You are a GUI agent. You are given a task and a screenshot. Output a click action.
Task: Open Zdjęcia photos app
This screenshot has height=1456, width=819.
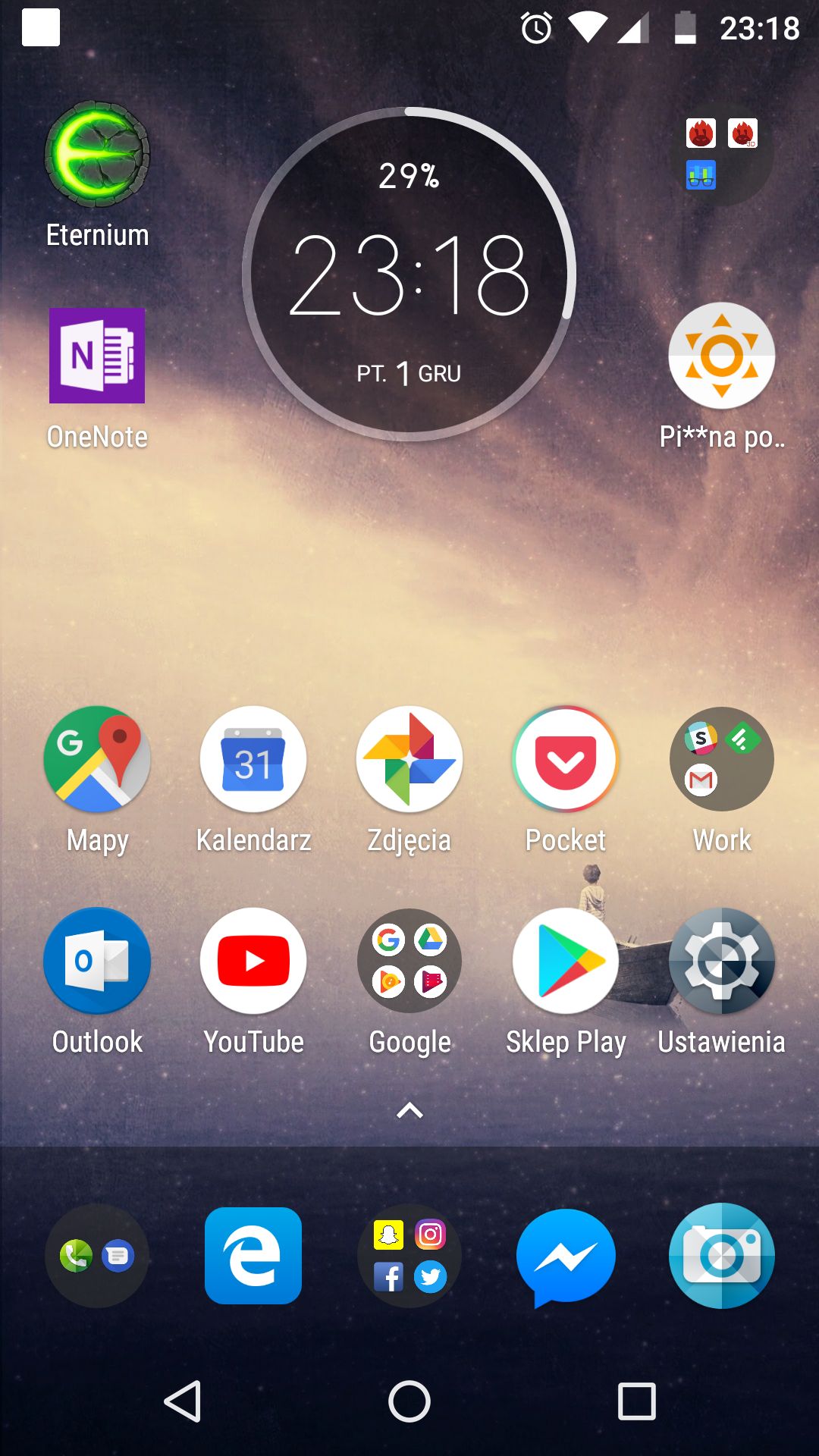click(x=409, y=759)
